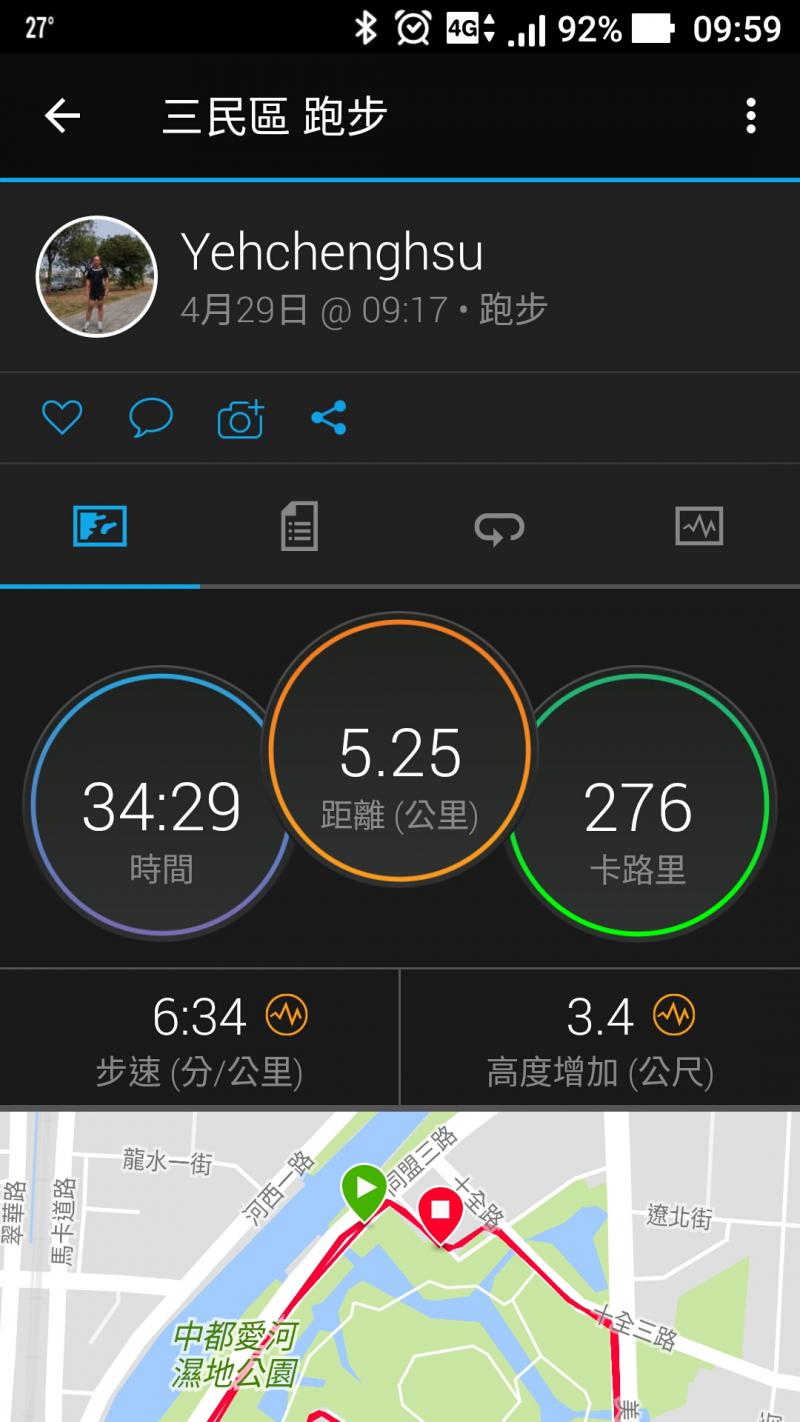Open pace chart icon beside 6:34
800x1422 pixels.
tap(287, 1017)
